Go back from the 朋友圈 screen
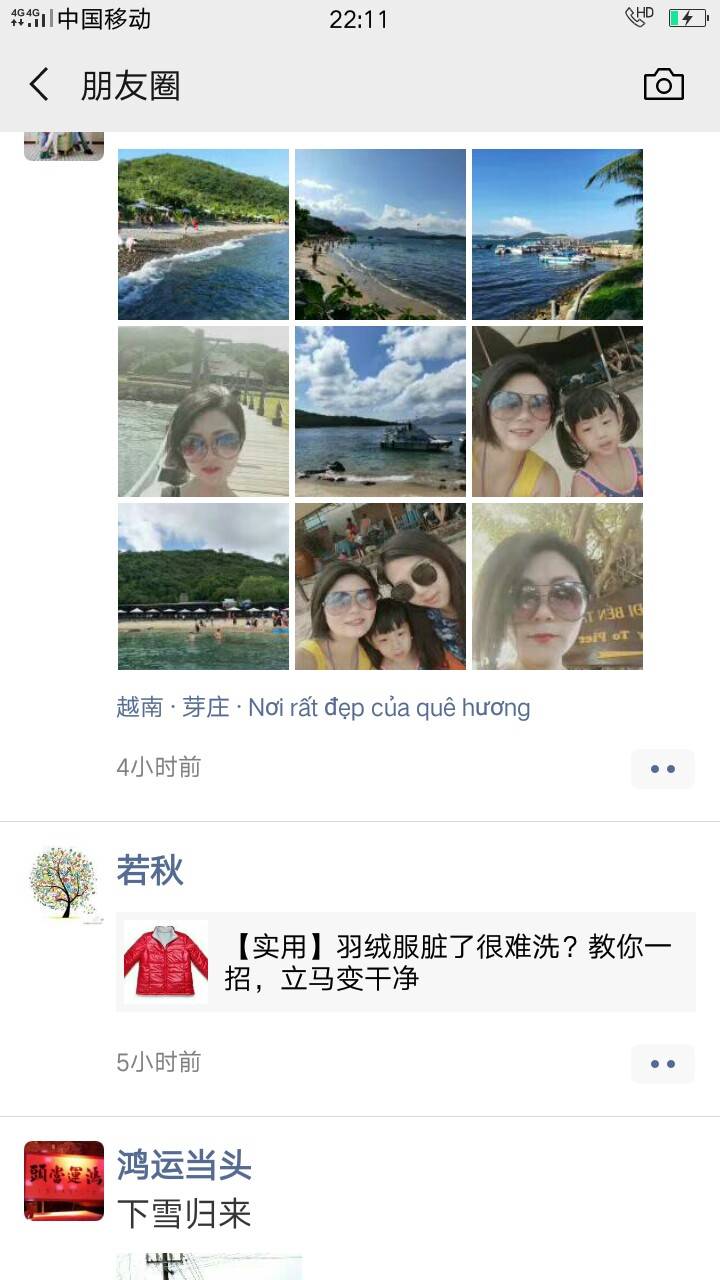The width and height of the screenshot is (720, 1280). [x=39, y=86]
